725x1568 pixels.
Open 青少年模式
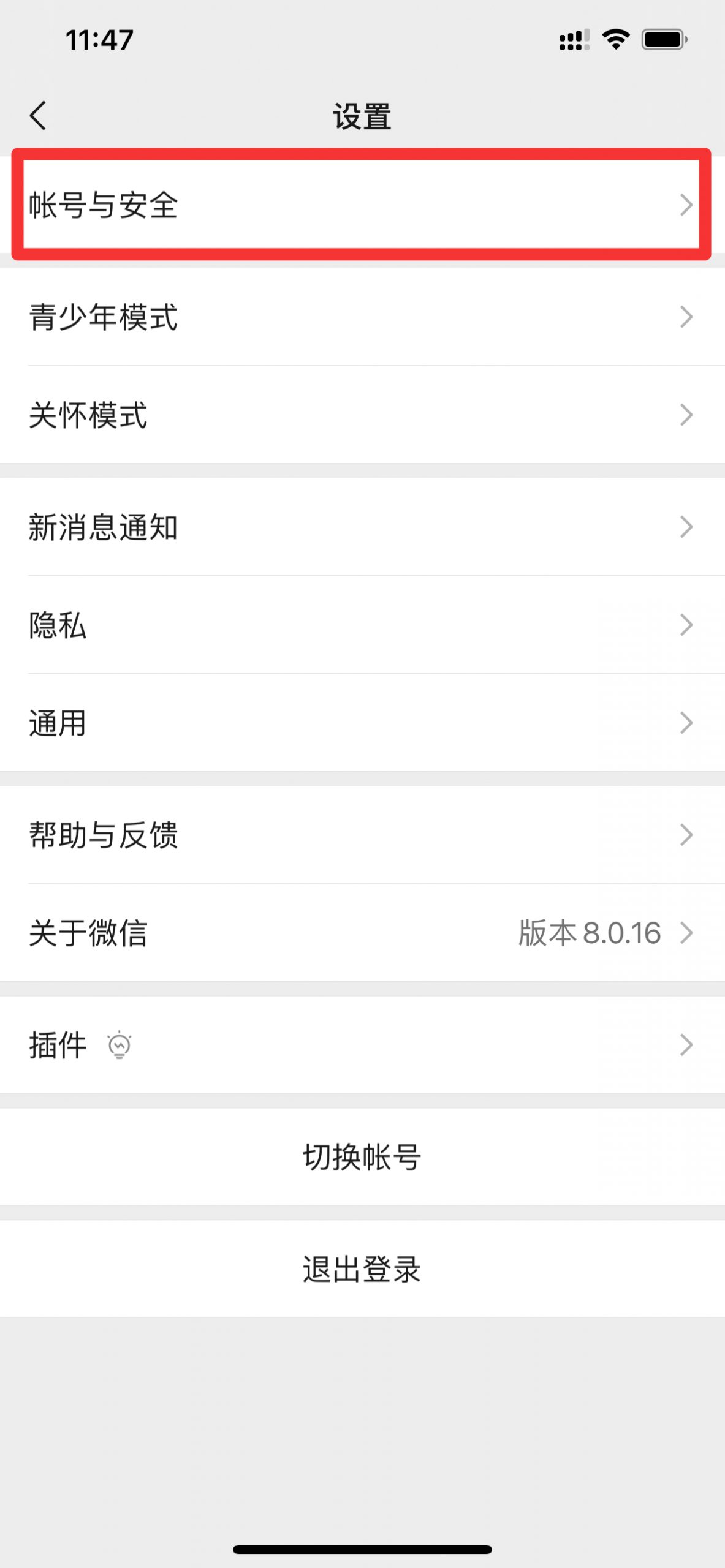pyautogui.click(x=362, y=317)
